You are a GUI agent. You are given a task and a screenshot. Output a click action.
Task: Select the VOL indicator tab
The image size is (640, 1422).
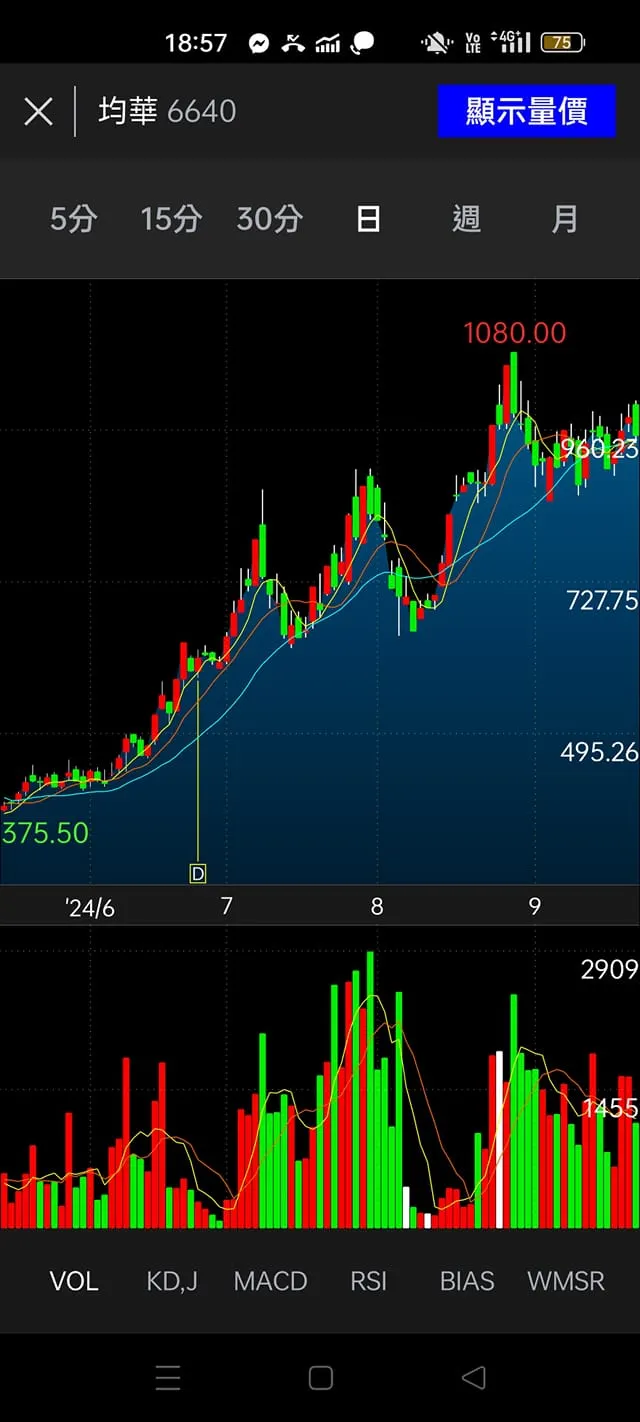click(74, 1281)
